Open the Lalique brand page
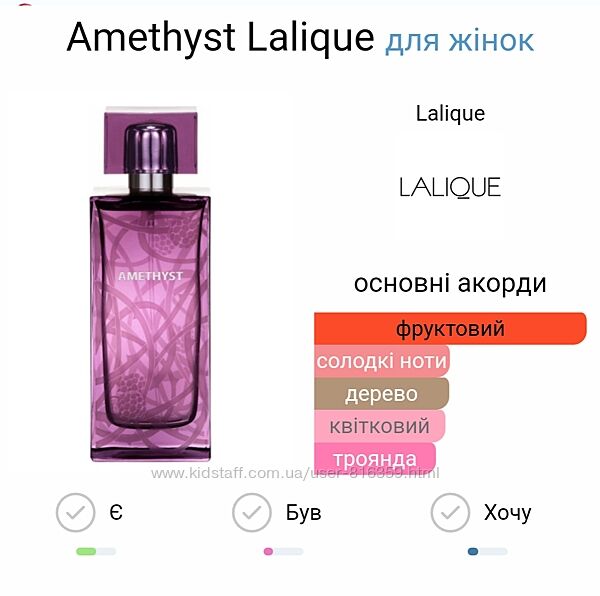This screenshot has width=600, height=596. click(x=450, y=186)
